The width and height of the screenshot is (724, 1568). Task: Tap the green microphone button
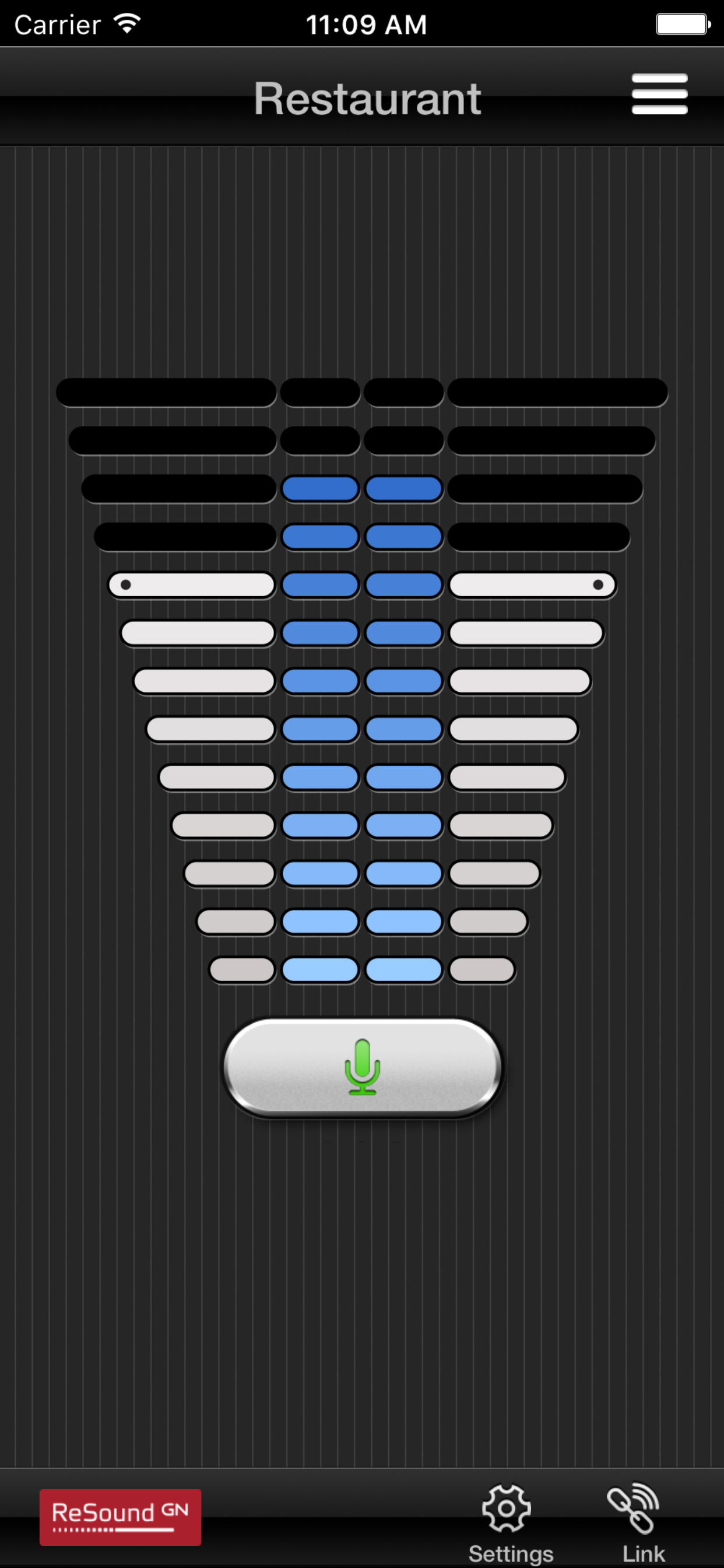(x=363, y=1067)
